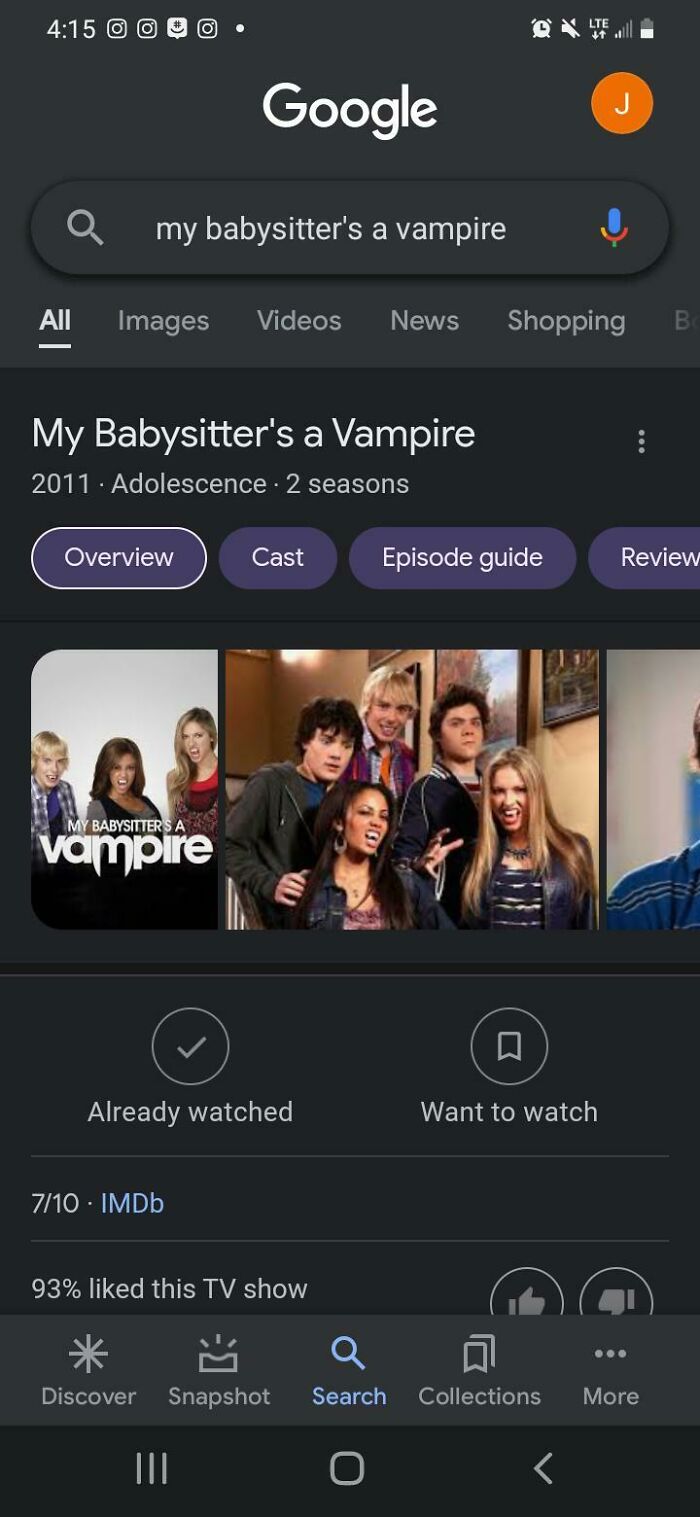700x1517 pixels.
Task: Open the IMDb rating link
Action: (132, 1203)
